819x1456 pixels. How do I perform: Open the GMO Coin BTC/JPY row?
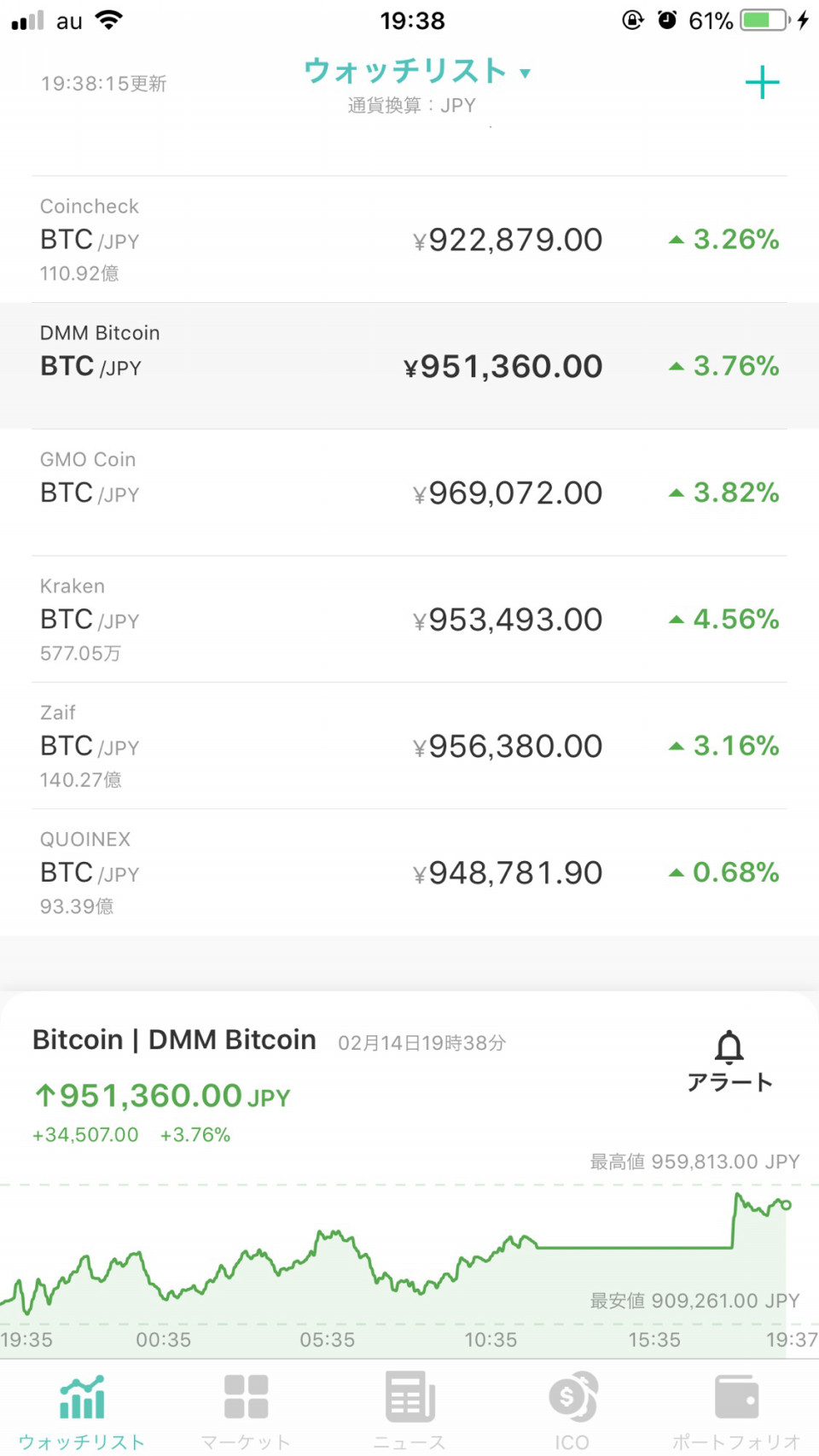[409, 492]
